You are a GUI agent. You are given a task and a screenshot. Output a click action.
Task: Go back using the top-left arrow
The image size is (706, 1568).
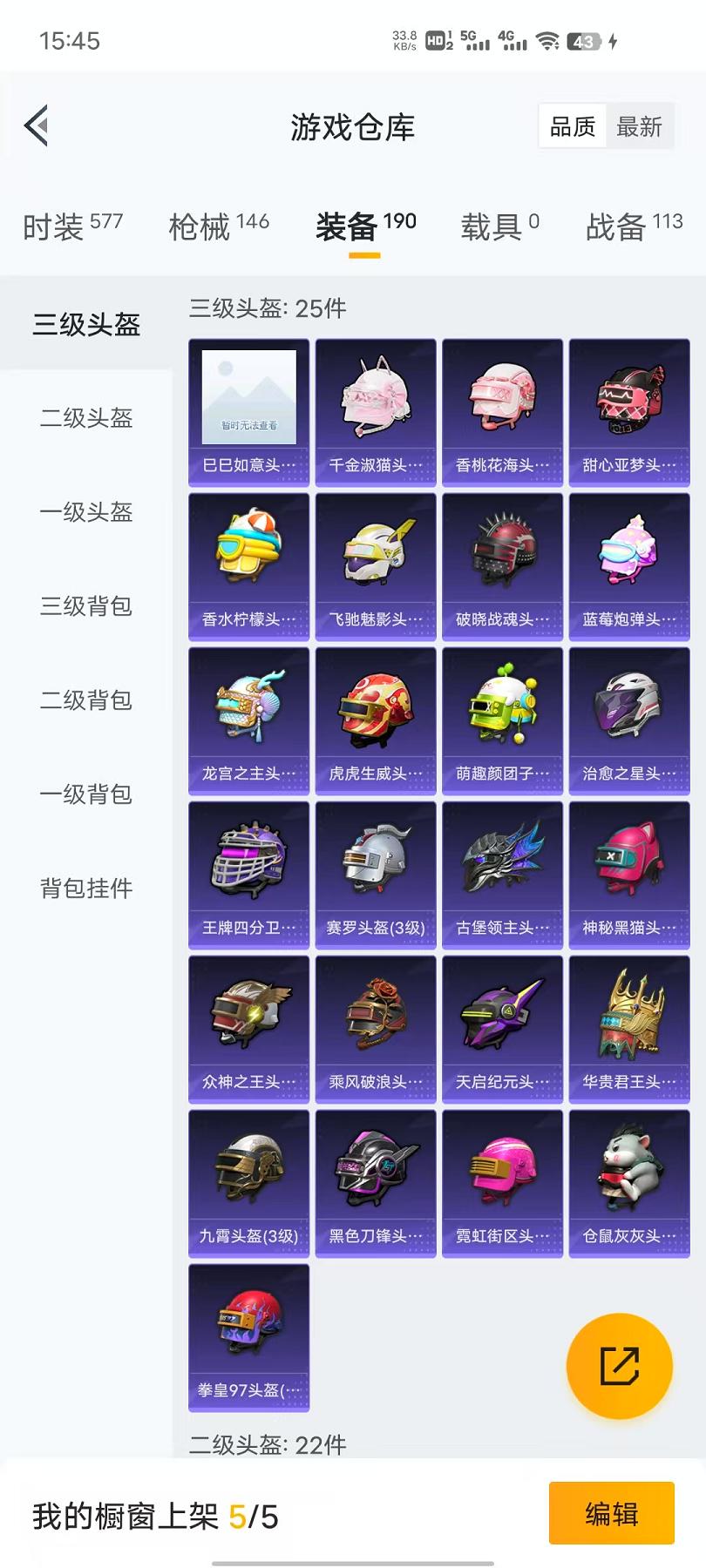pos(37,127)
